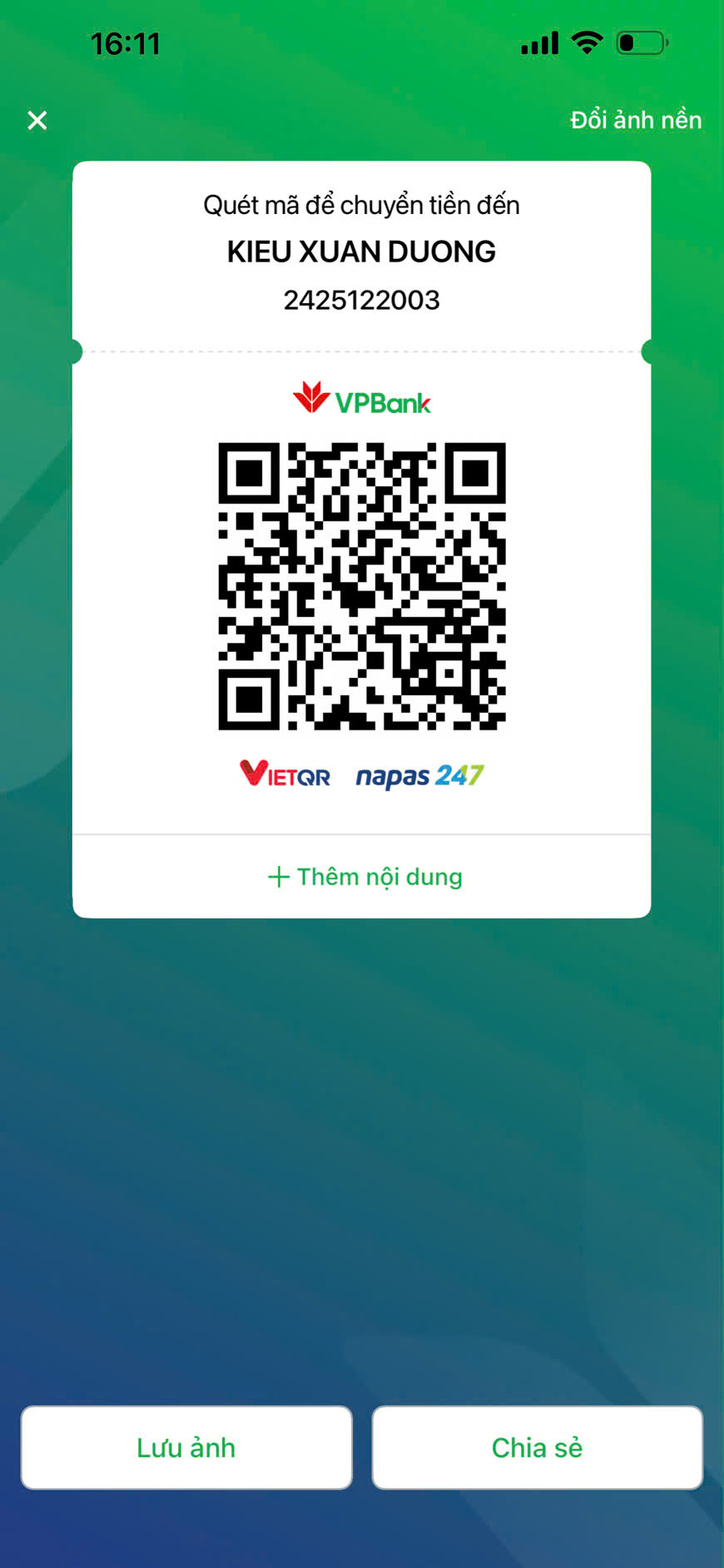The width and height of the screenshot is (724, 1568).
Task: Add transfer content via Thêm nội dung
Action: (x=364, y=877)
